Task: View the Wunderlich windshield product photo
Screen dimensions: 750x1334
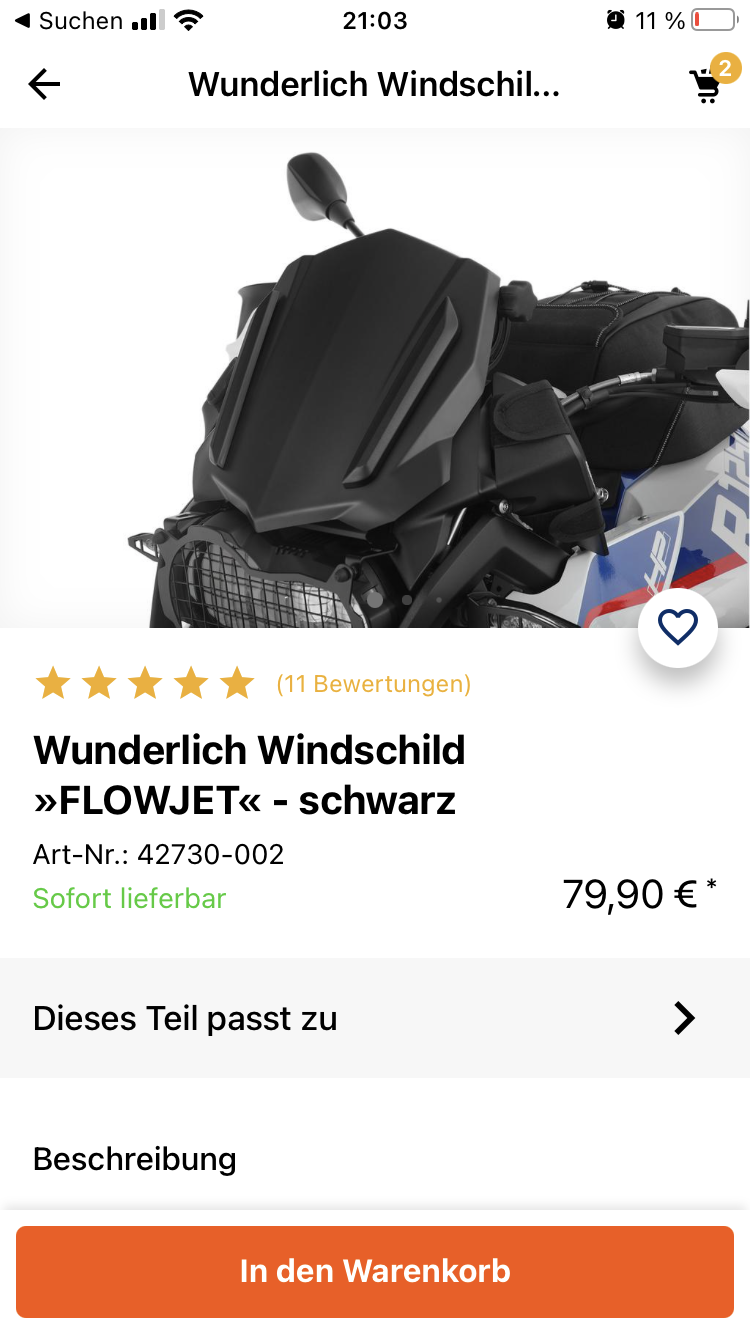Action: pyautogui.click(x=375, y=380)
